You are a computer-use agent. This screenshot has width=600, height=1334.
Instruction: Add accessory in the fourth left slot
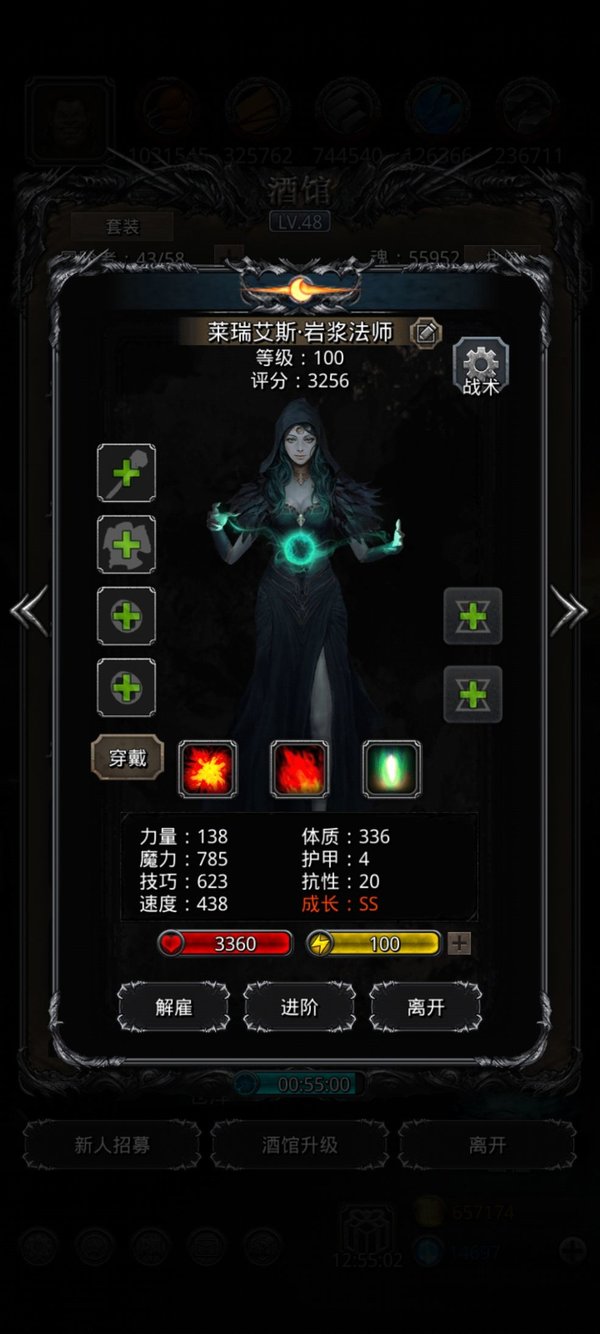tap(126, 688)
